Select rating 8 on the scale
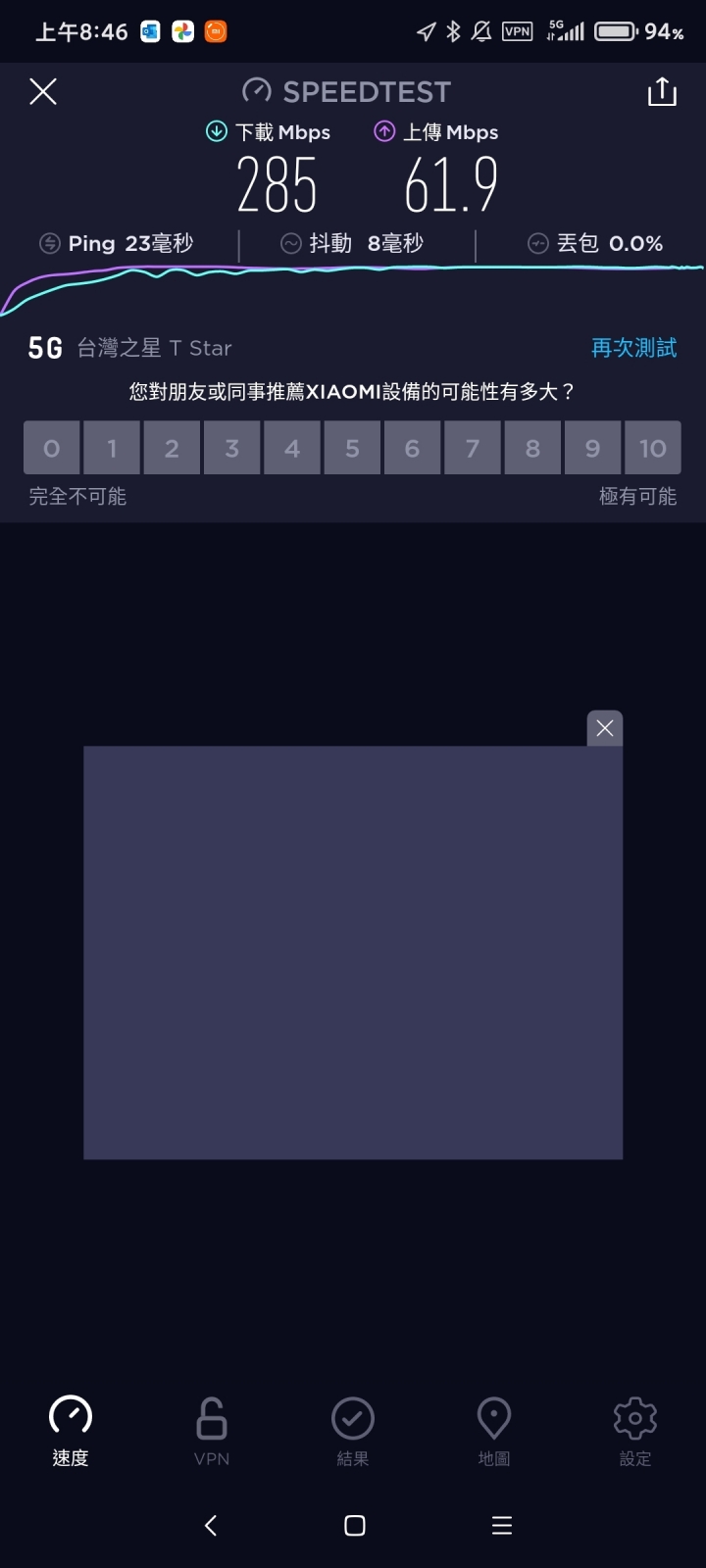Screen dimensions: 706x1568 coord(532,448)
